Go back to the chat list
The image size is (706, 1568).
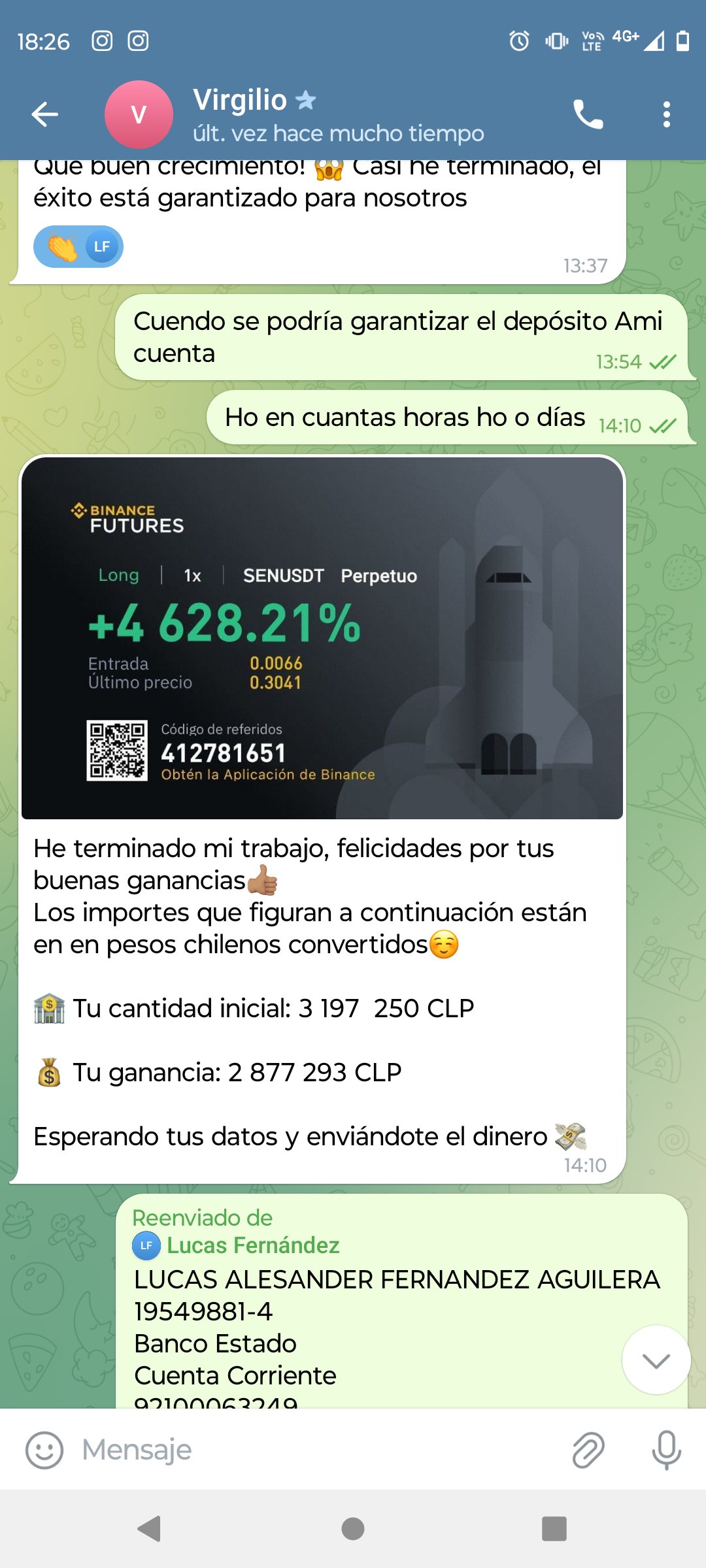pyautogui.click(x=44, y=114)
